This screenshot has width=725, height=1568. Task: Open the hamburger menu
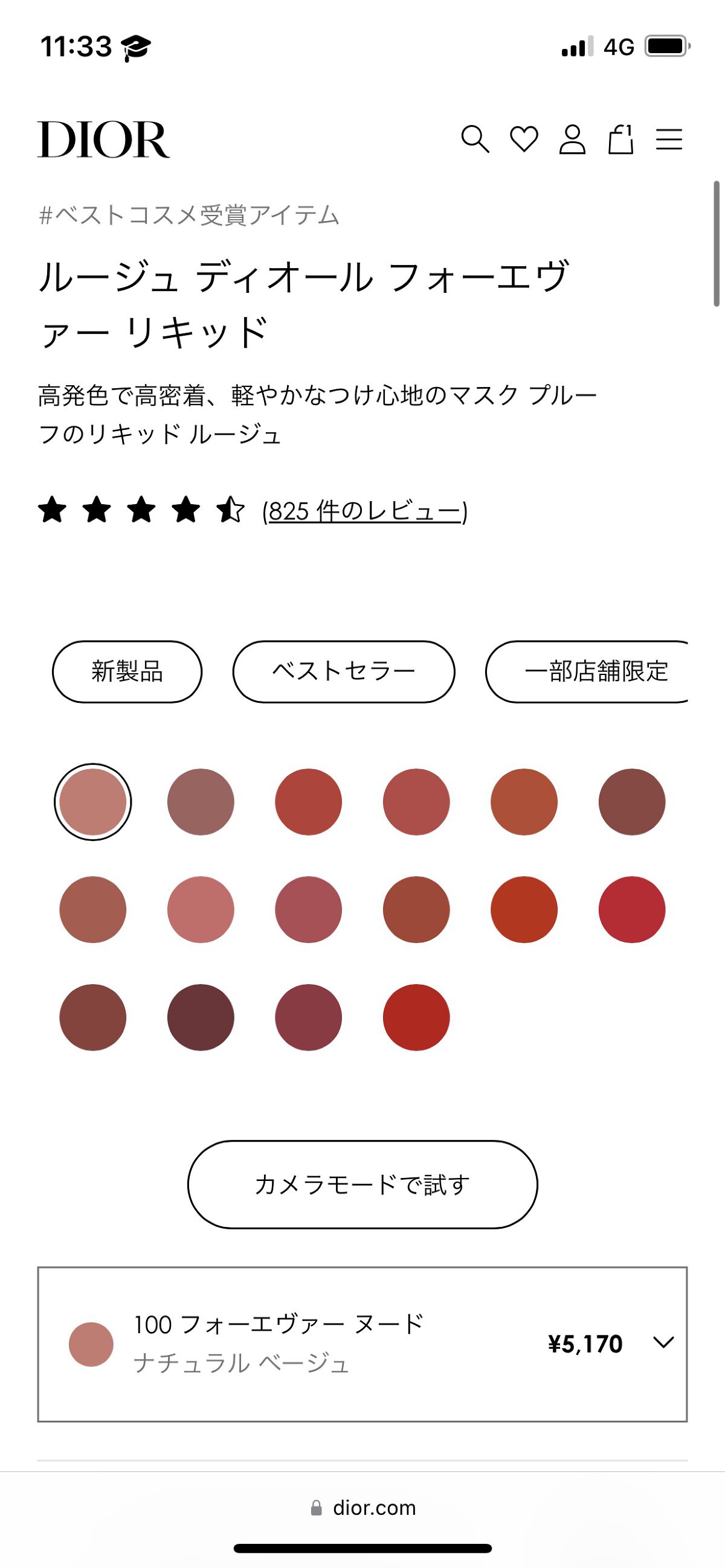[669, 139]
